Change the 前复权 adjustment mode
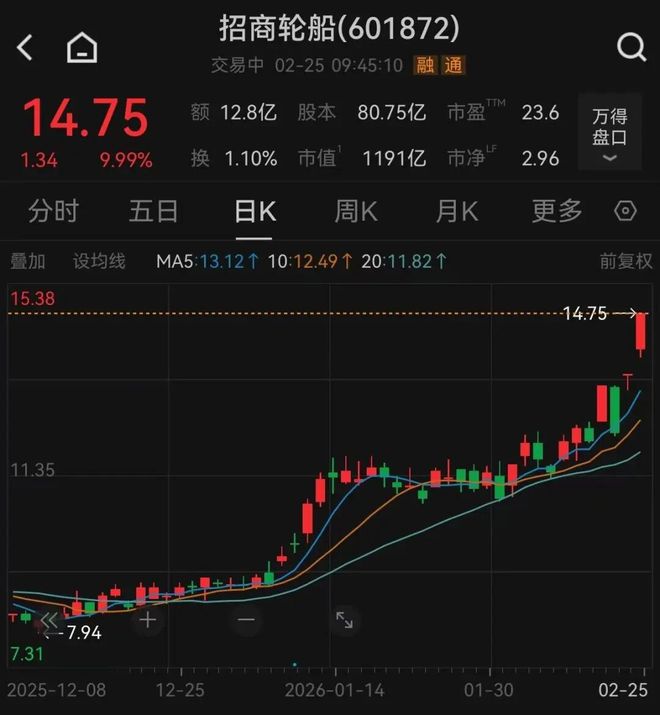660x715 pixels. [x=625, y=262]
